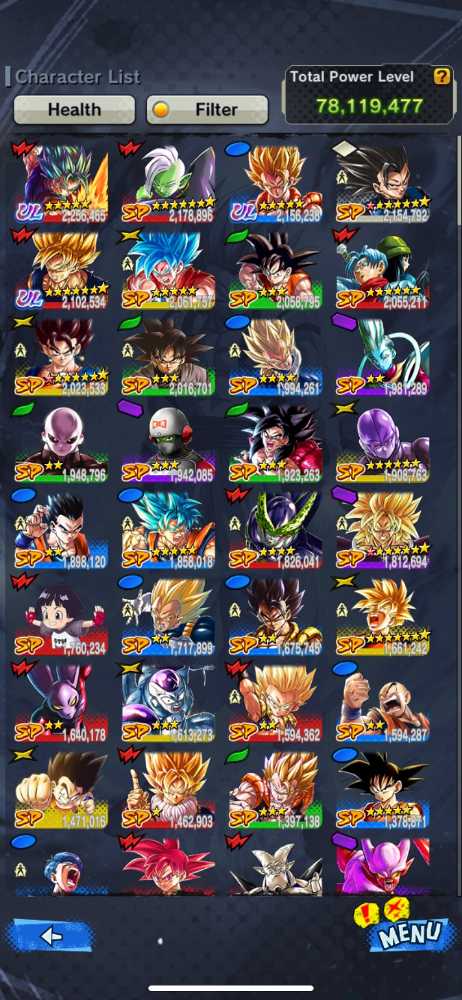Choose the character with power 1,898,120
The width and height of the screenshot is (462, 1000).
pyautogui.click(x=62, y=530)
